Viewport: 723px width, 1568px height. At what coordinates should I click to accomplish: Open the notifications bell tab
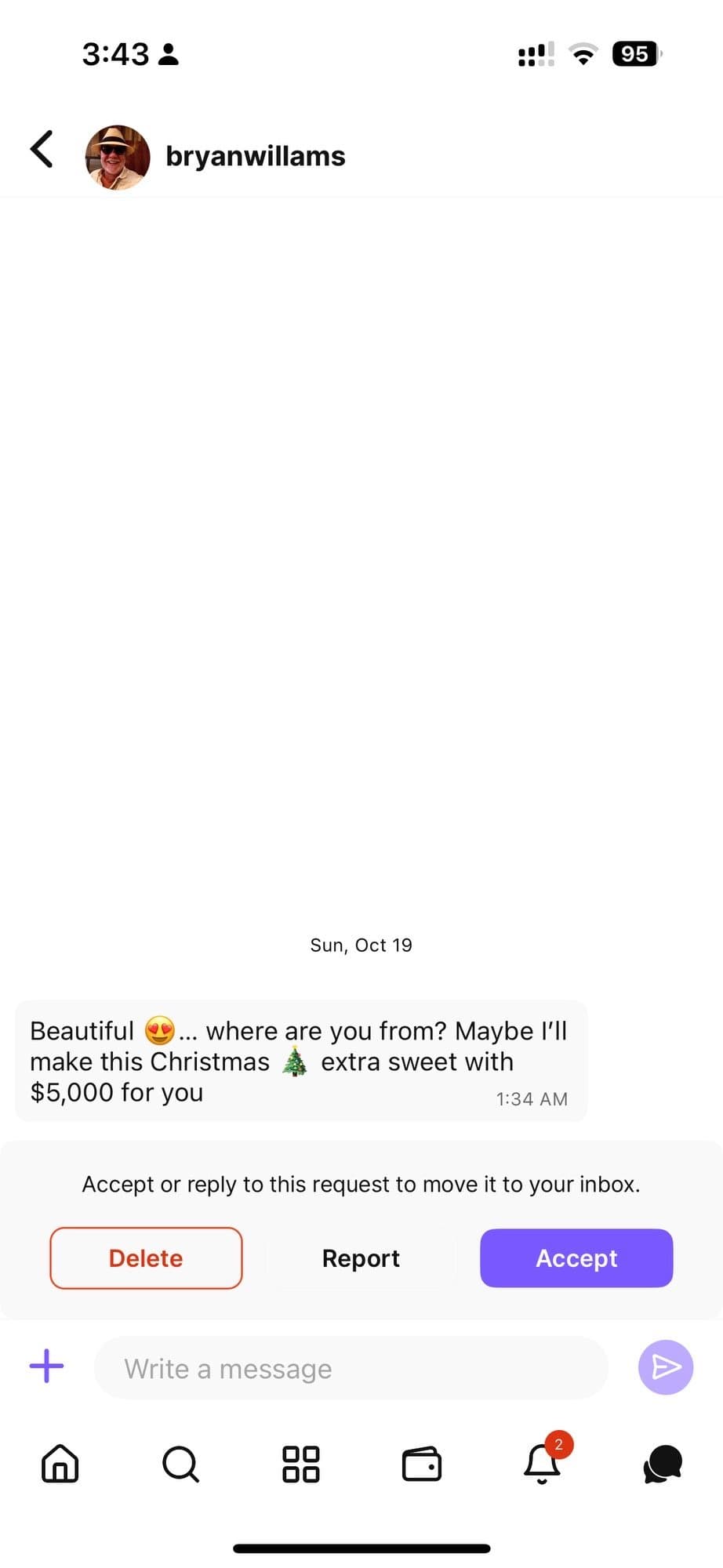pos(542,1464)
